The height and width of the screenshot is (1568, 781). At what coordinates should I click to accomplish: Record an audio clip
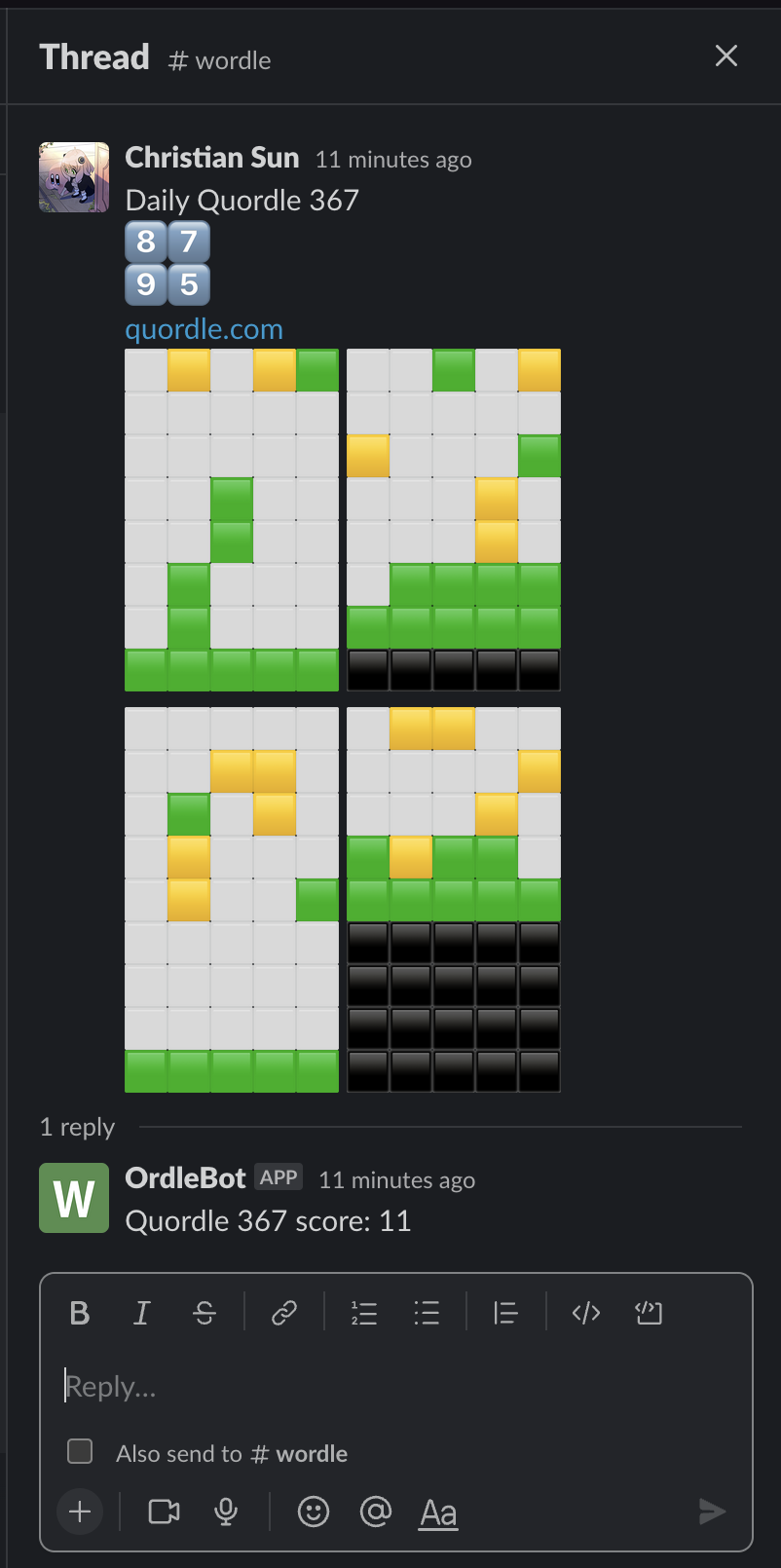(x=226, y=1512)
